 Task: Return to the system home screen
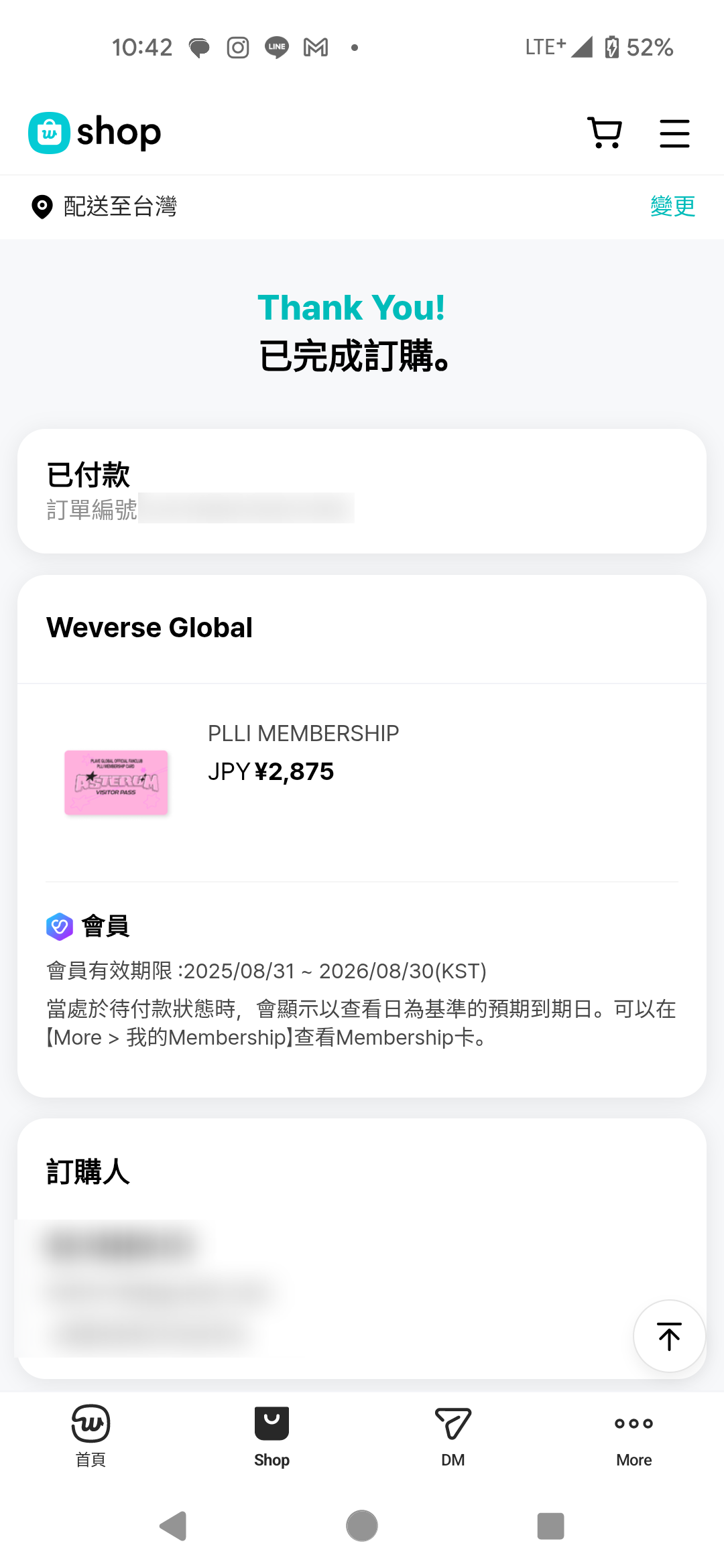(x=362, y=1526)
